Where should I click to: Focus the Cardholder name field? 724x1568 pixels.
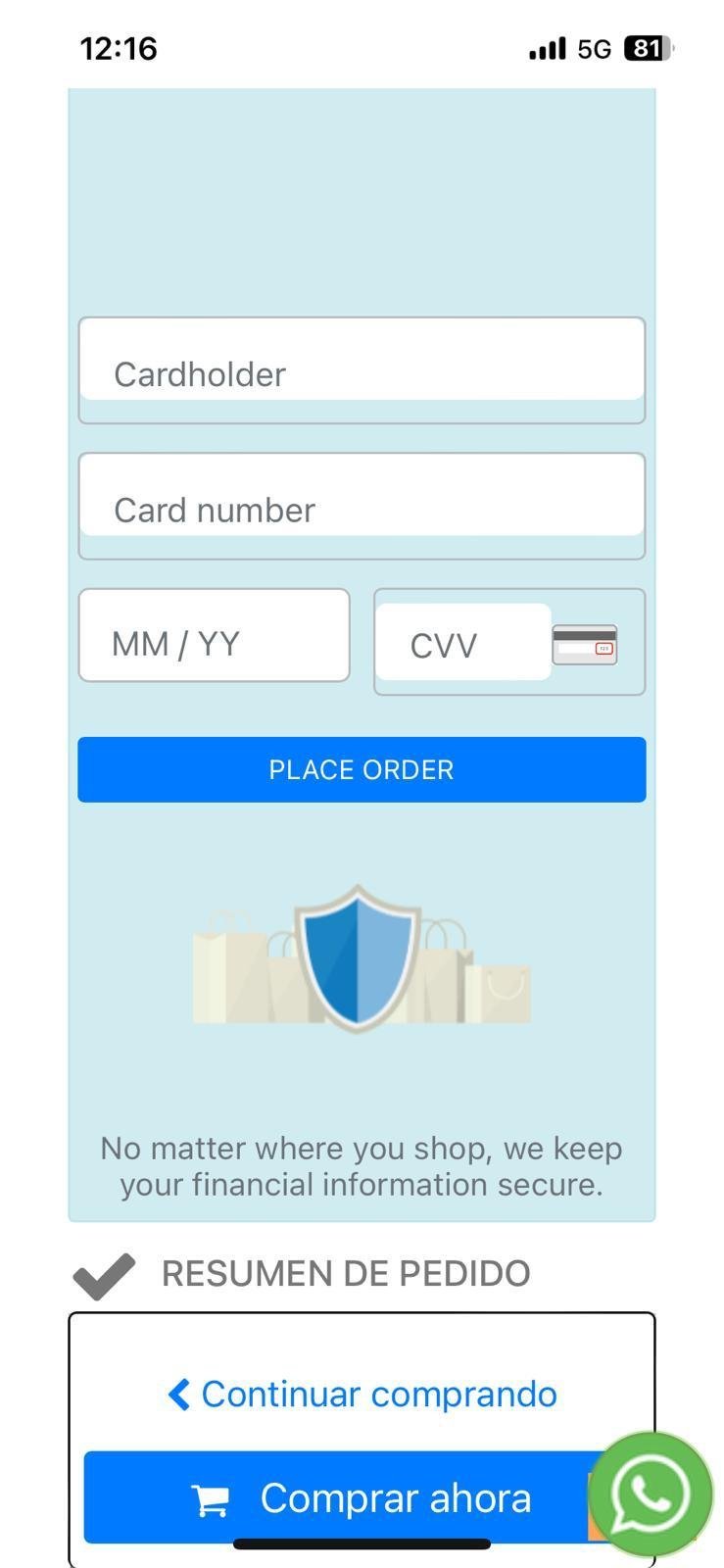(362, 370)
